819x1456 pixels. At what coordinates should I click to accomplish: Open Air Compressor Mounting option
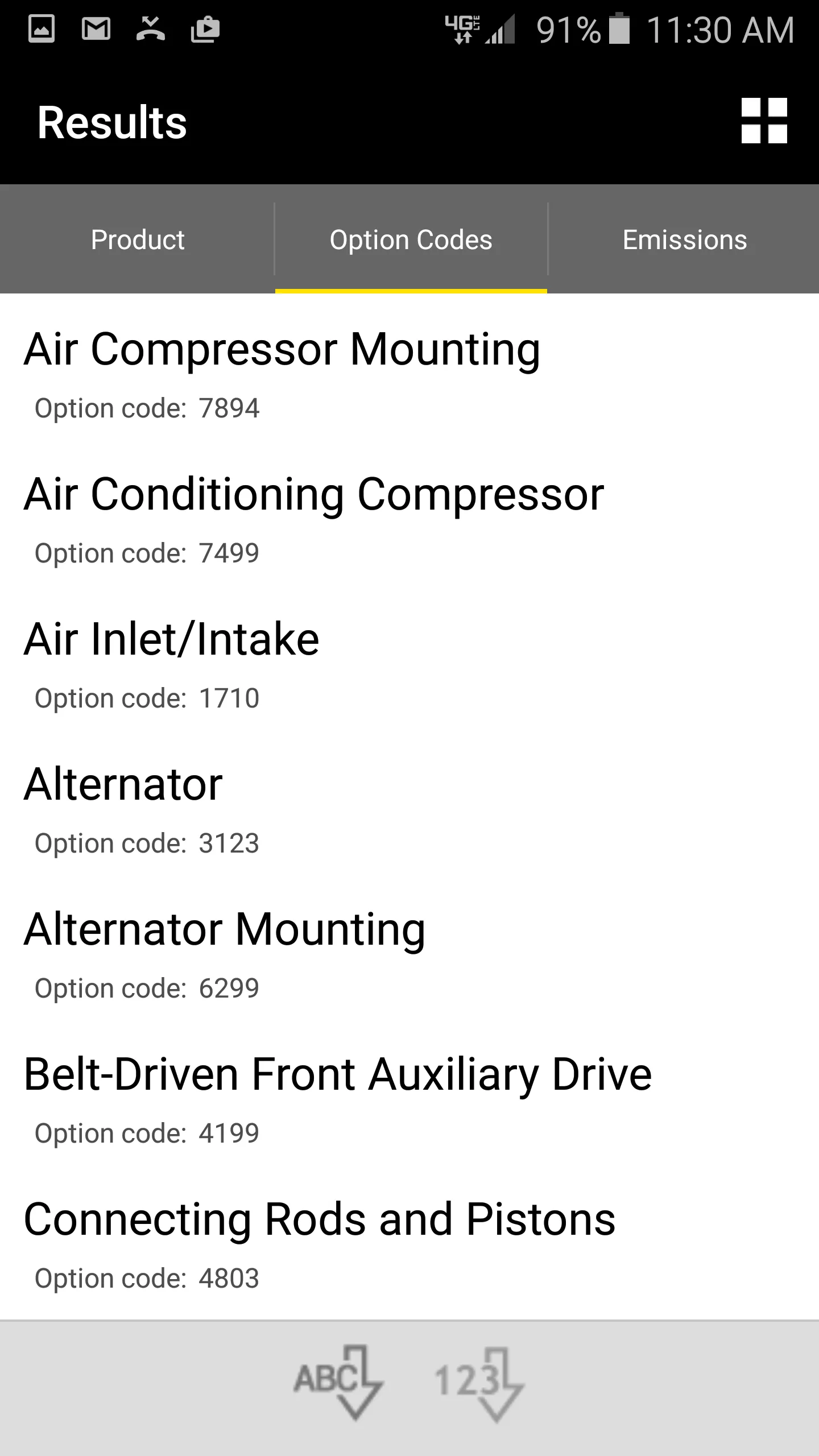pos(409,374)
